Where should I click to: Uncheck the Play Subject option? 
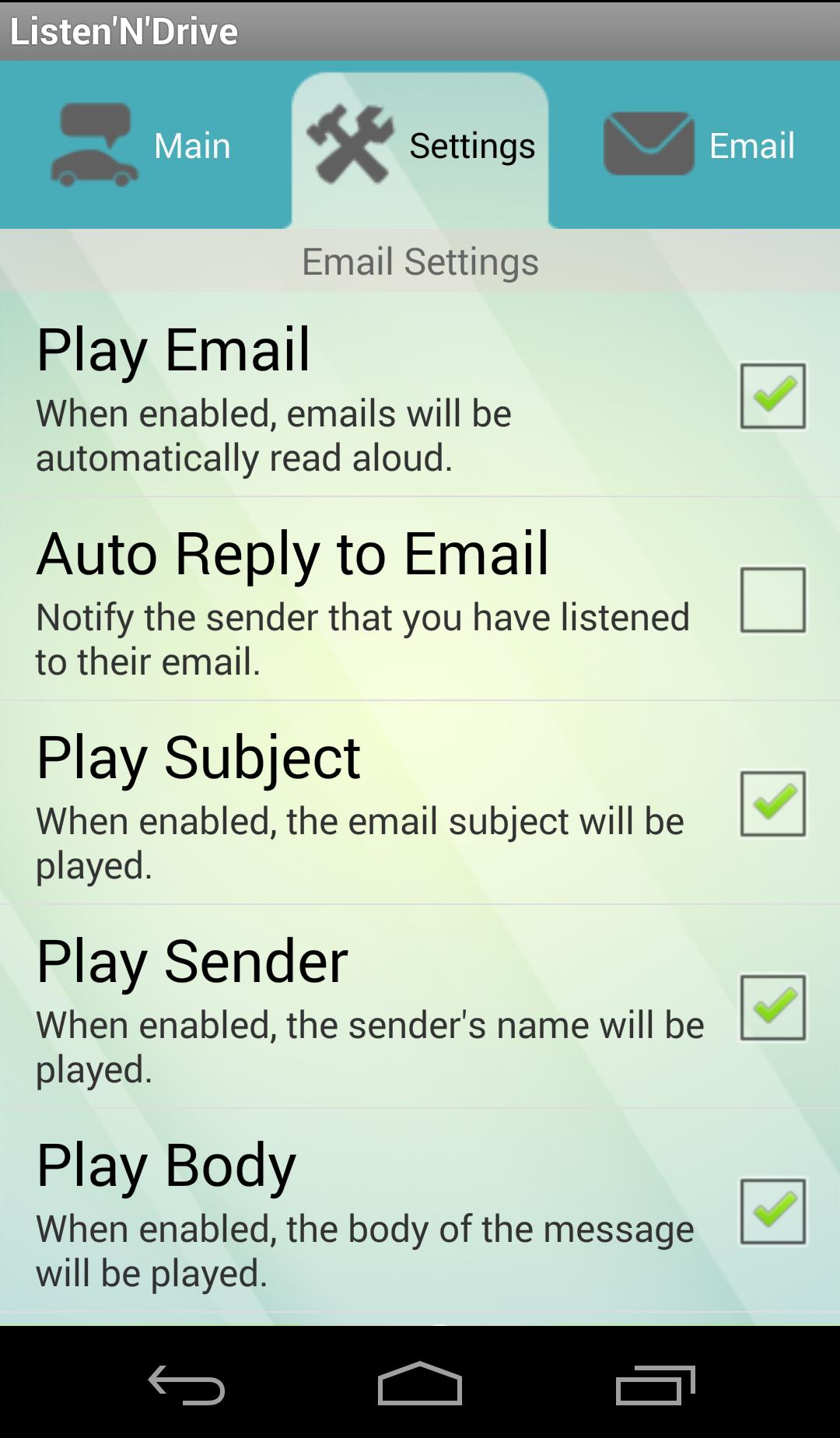pos(772,804)
